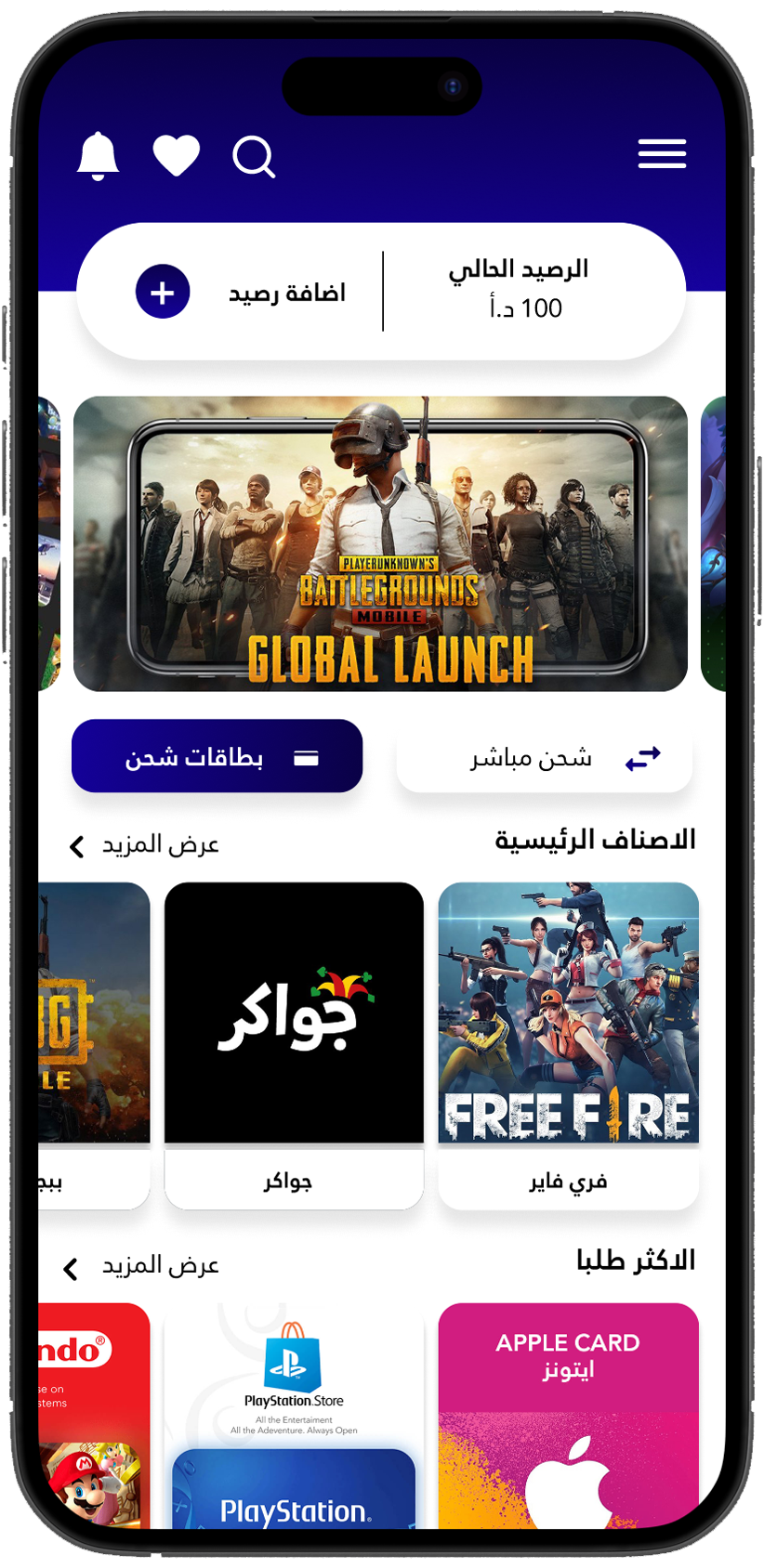Open the favorites heart
The height and width of the screenshot is (1568, 764).
176,155
